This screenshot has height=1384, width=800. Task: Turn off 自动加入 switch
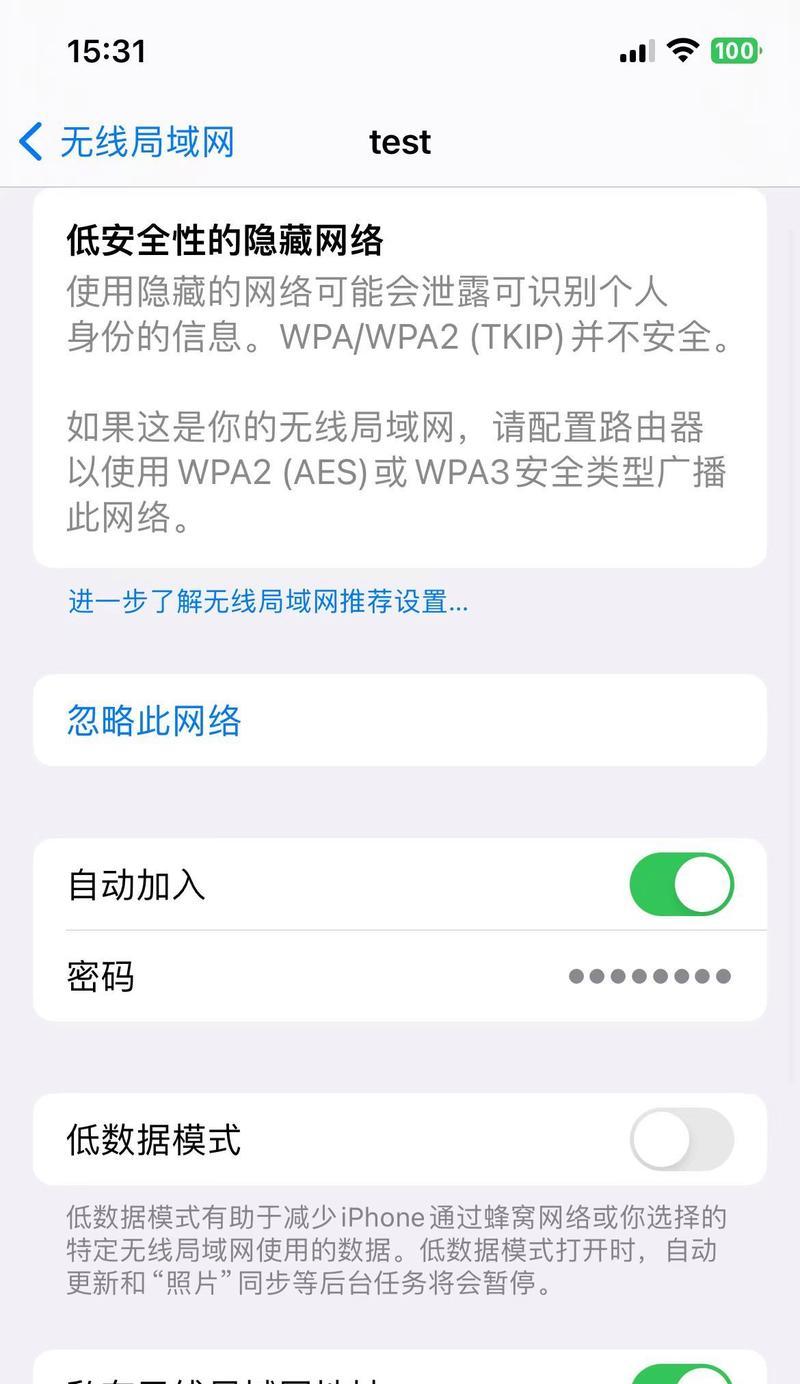[681, 885]
